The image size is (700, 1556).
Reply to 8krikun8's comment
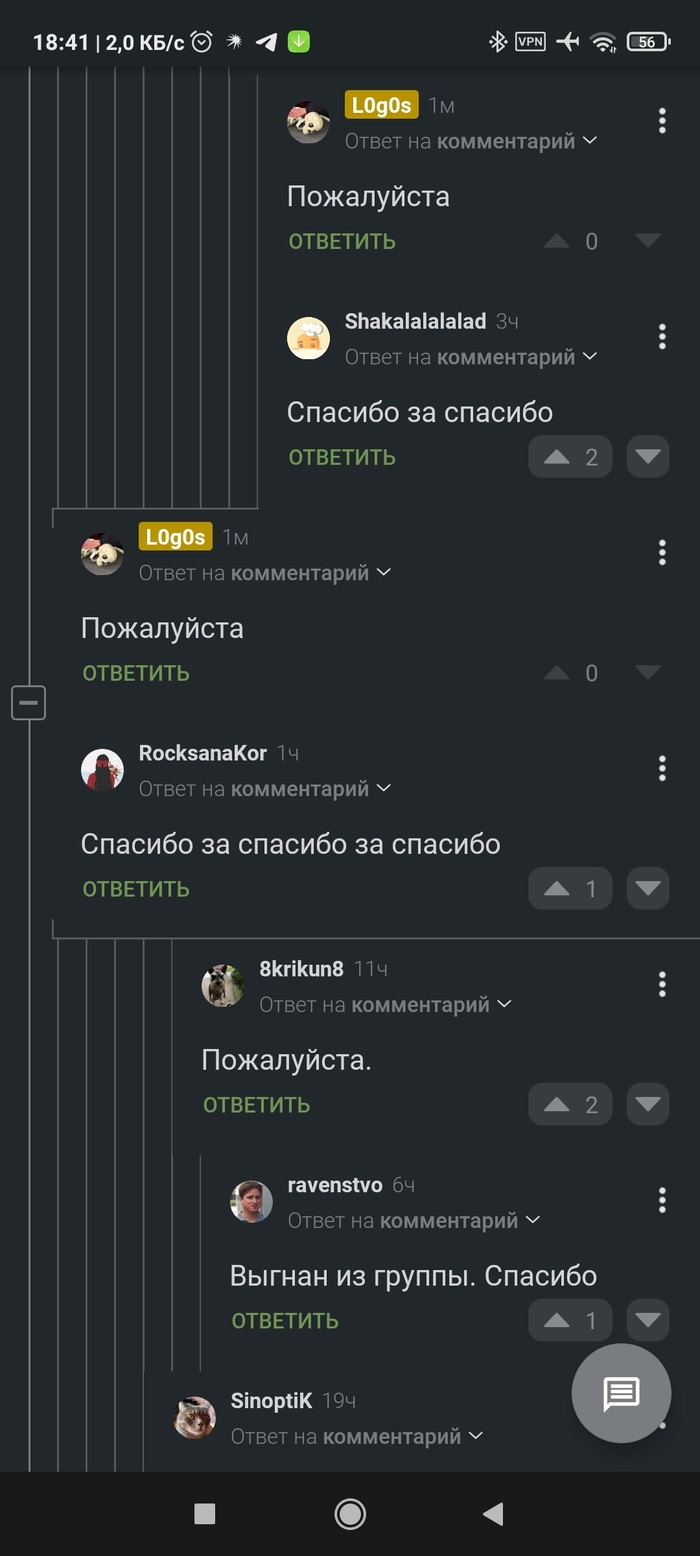coord(257,1105)
